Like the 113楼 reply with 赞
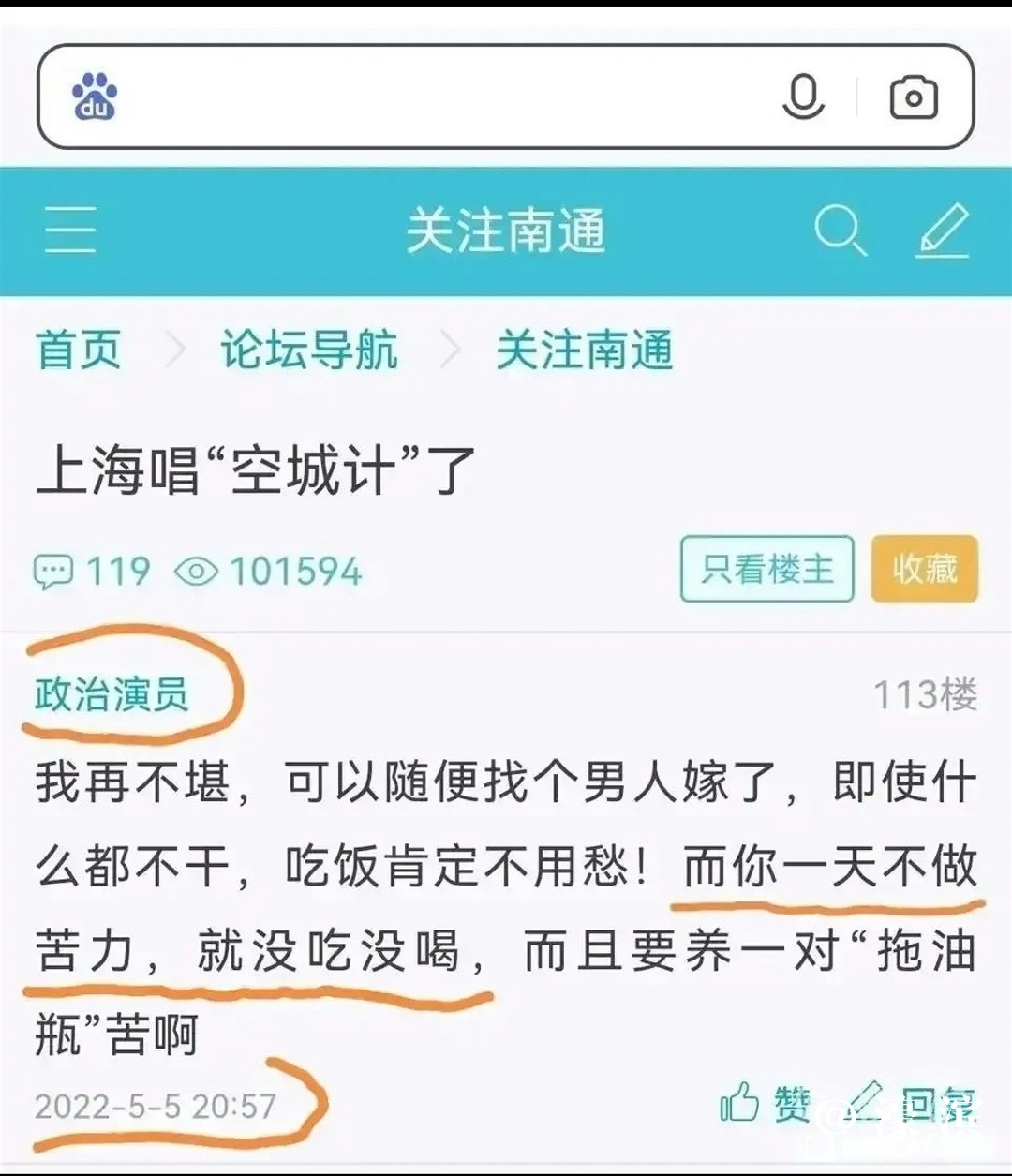 [766, 1105]
